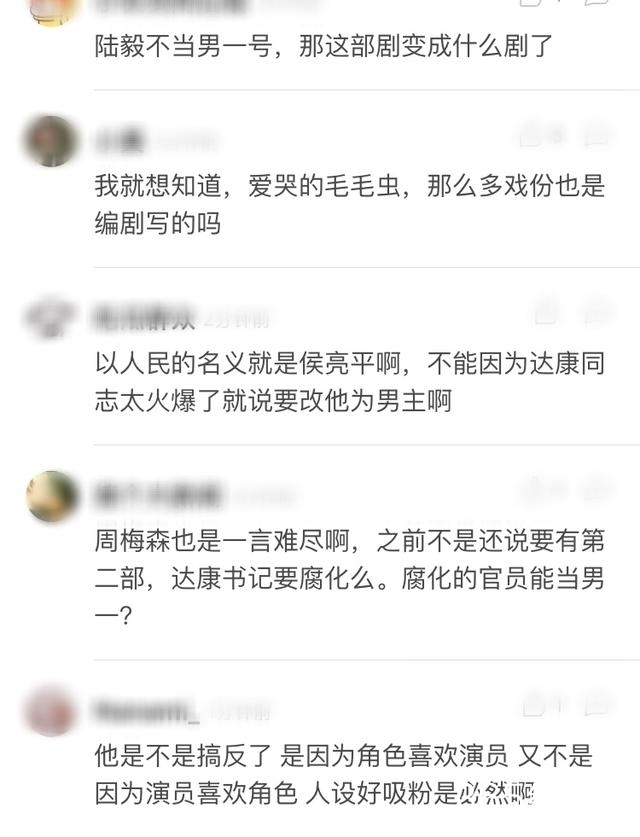640x837 pixels.
Task: Open avatar of the 爱哭的毛毛虫 commenter
Action: click(52, 141)
